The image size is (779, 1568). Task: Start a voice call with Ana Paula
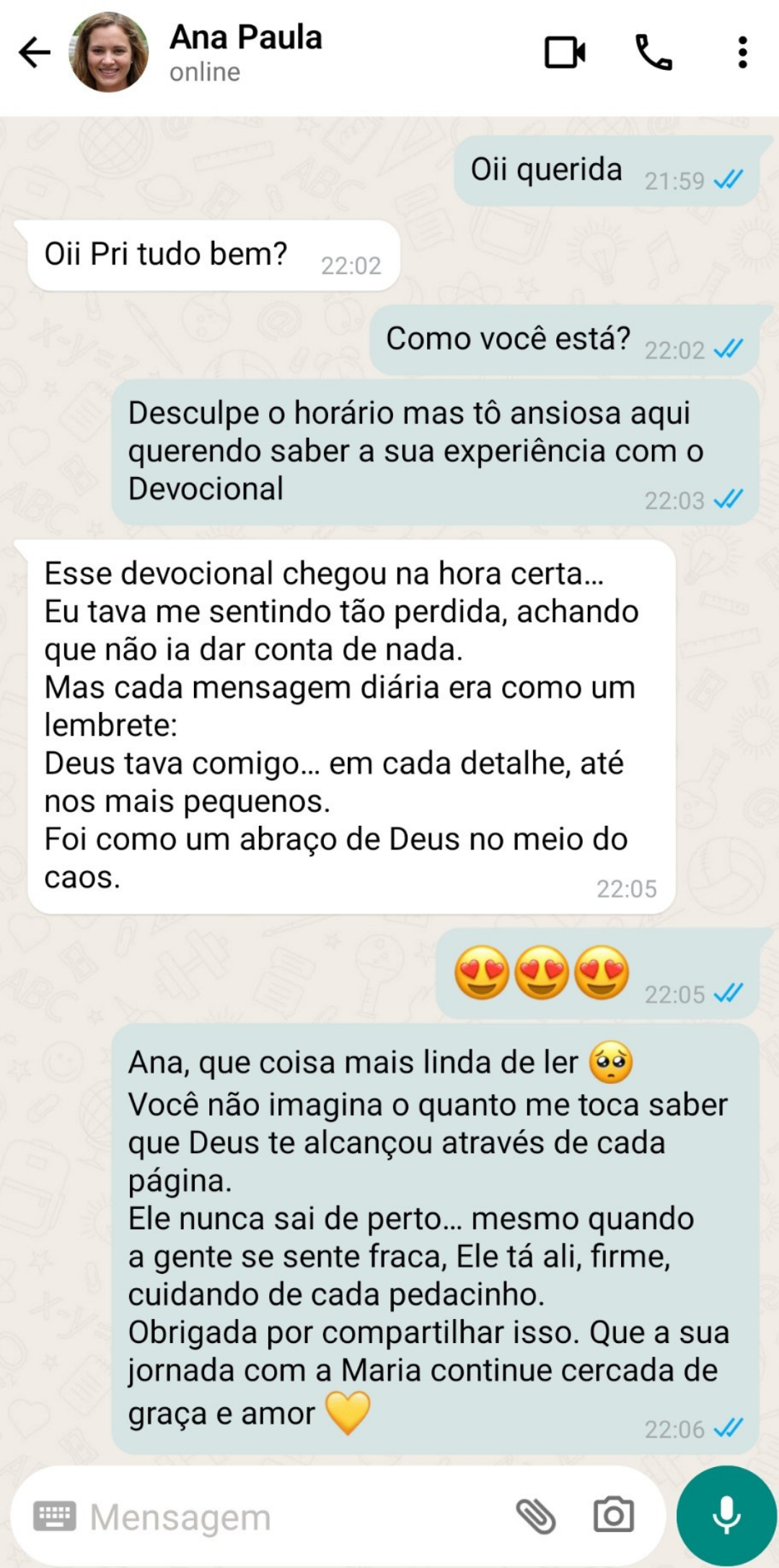655,52
